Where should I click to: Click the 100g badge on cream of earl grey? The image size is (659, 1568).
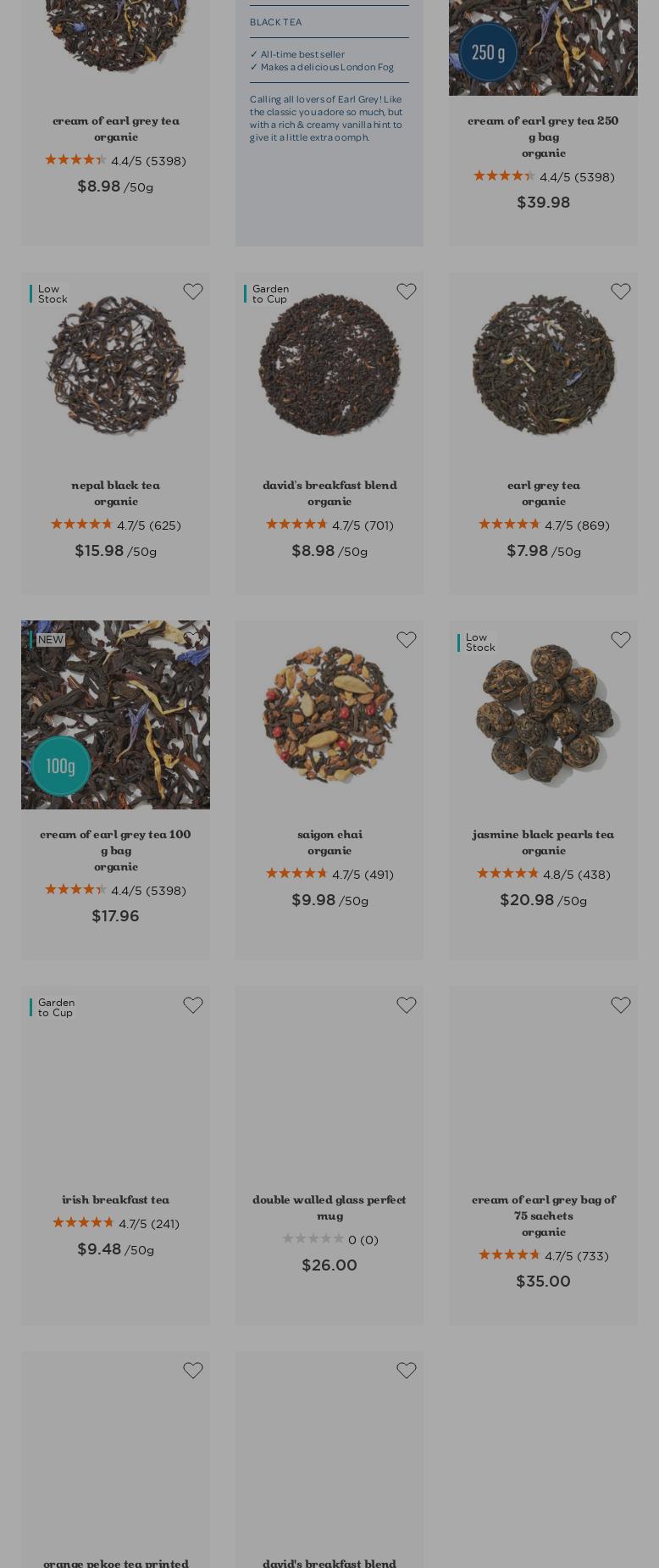(60, 766)
